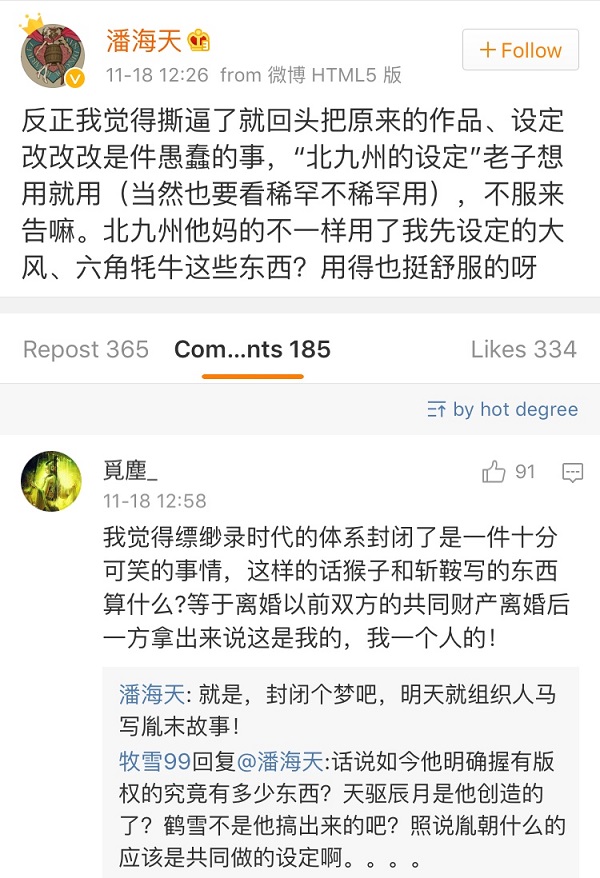The image size is (600, 878).
Task: Open 覓塵_'s username
Action: click(130, 471)
